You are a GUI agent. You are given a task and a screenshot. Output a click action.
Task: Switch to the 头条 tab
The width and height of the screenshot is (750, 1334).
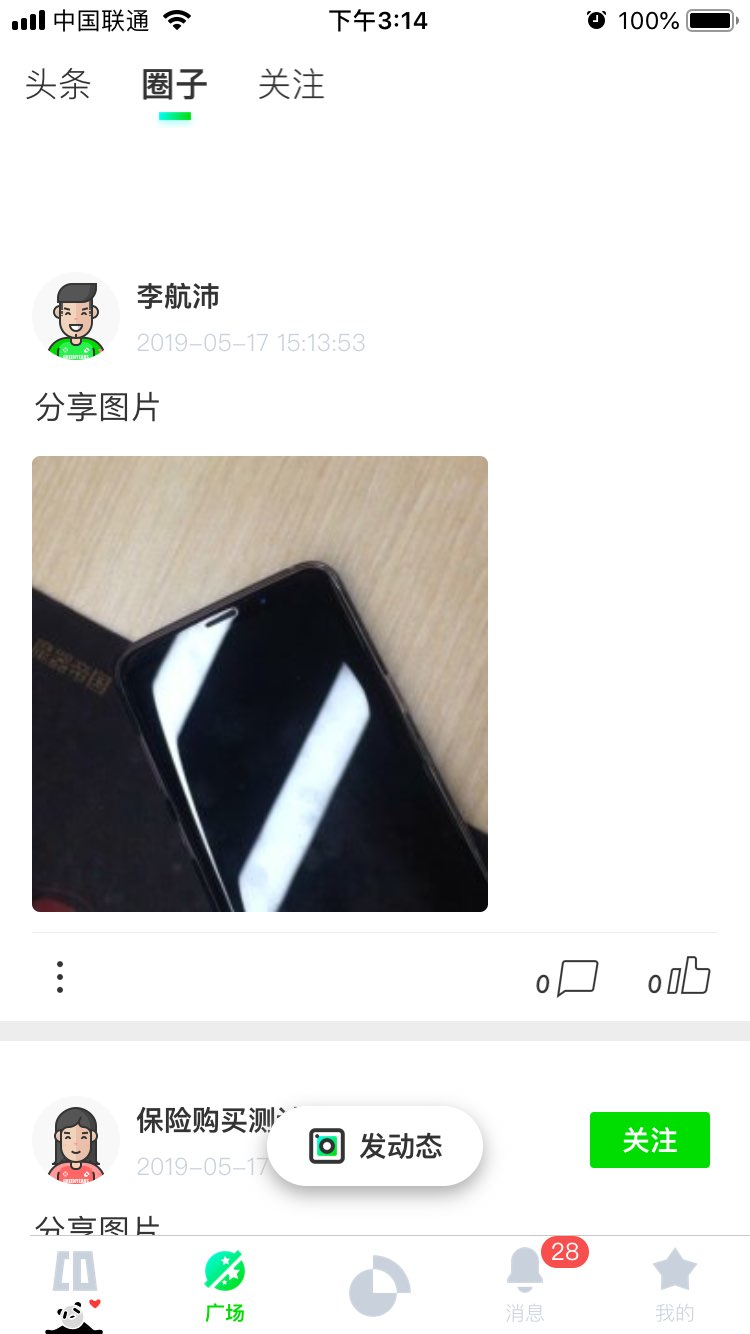click(58, 85)
